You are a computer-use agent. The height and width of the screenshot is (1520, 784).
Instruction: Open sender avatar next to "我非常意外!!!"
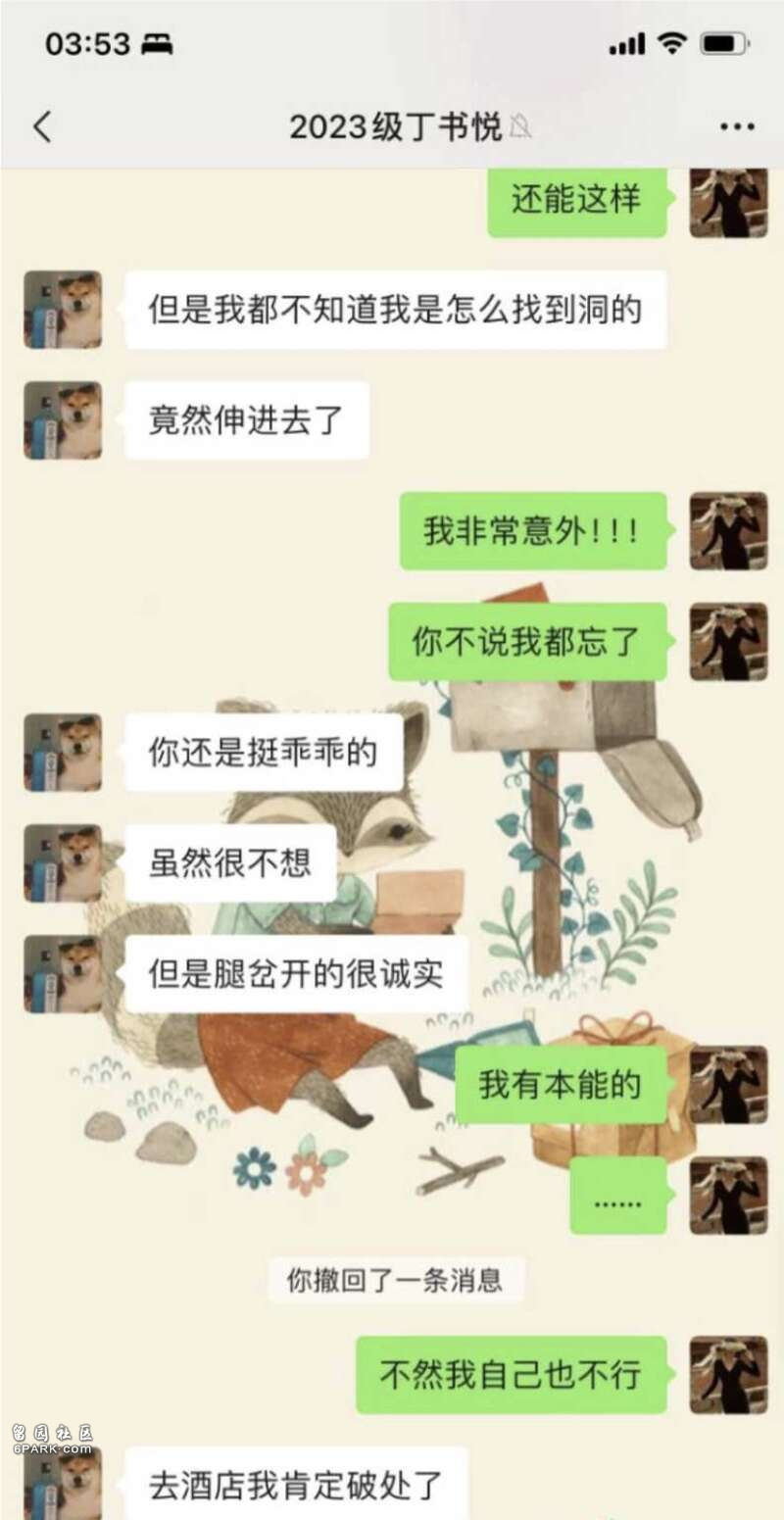coord(728,531)
